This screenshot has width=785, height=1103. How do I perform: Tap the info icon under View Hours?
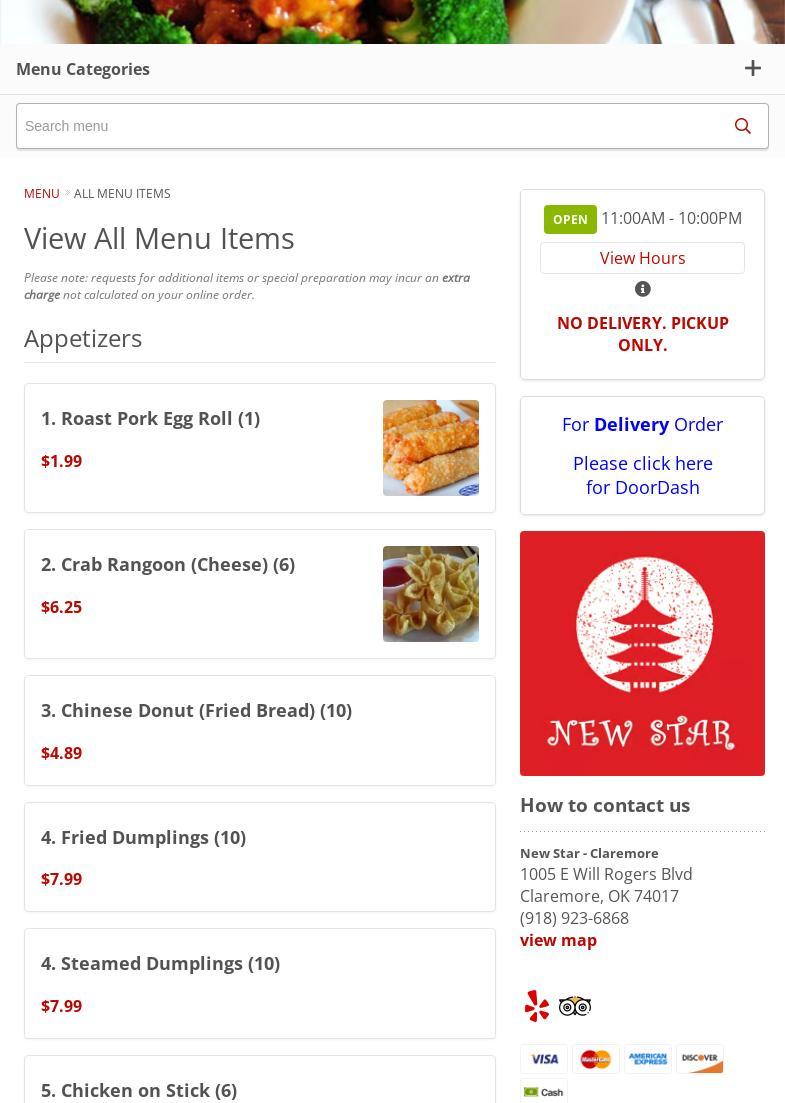642,289
